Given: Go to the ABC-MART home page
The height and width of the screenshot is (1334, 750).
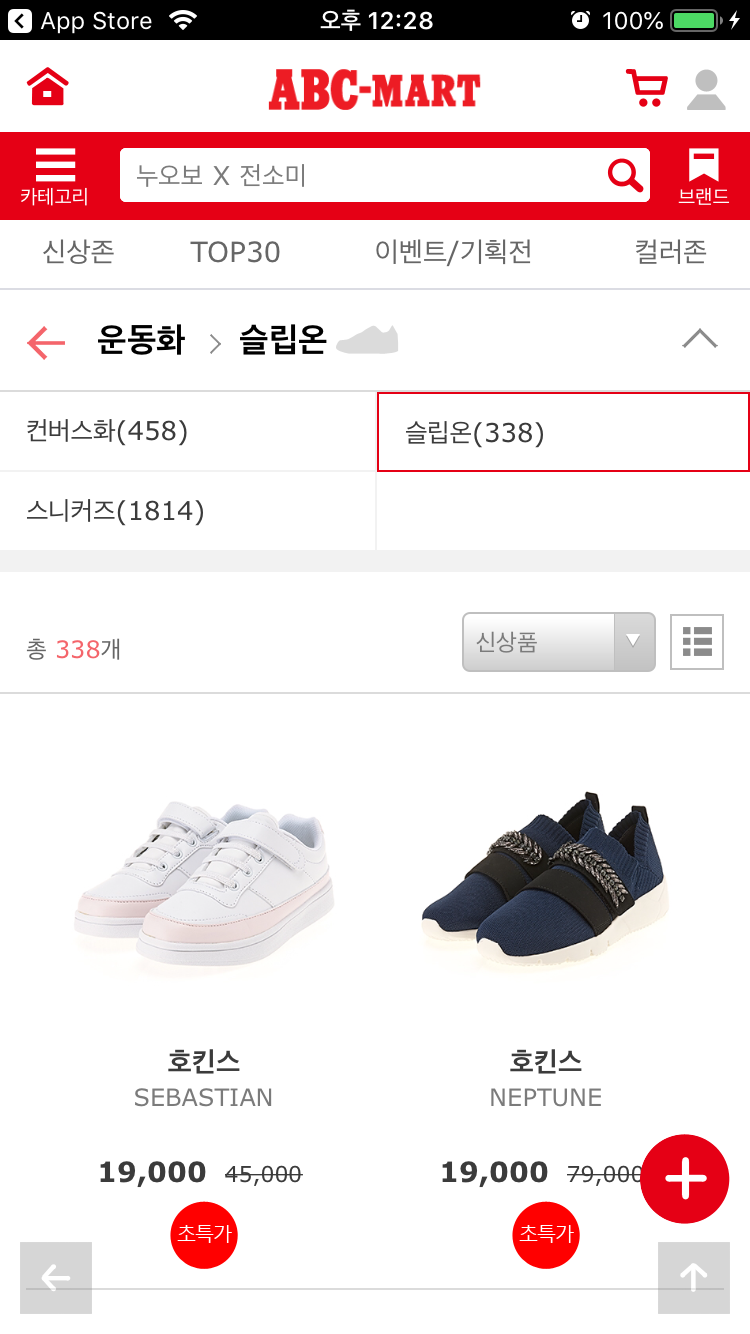Looking at the screenshot, I should pos(48,88).
